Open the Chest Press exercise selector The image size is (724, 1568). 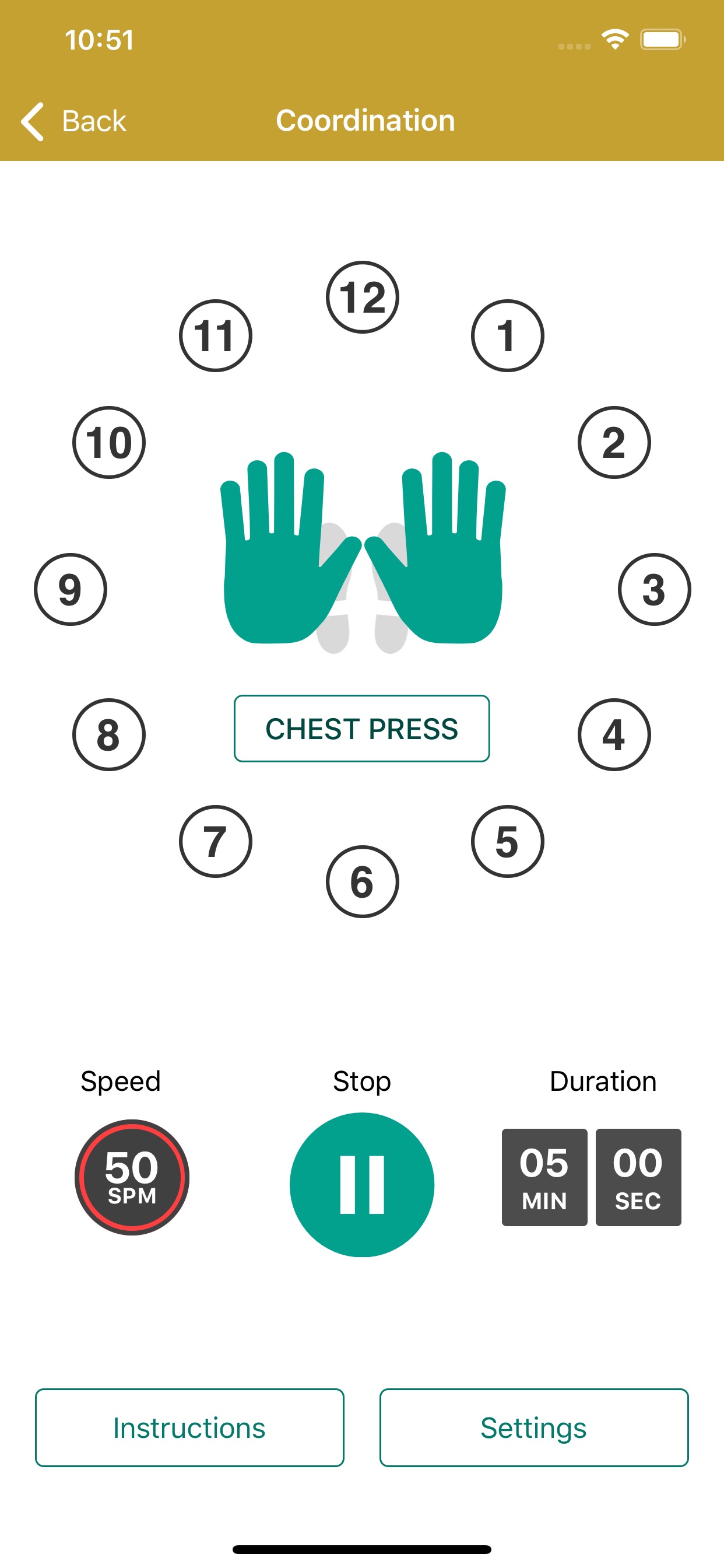pyautogui.click(x=362, y=728)
